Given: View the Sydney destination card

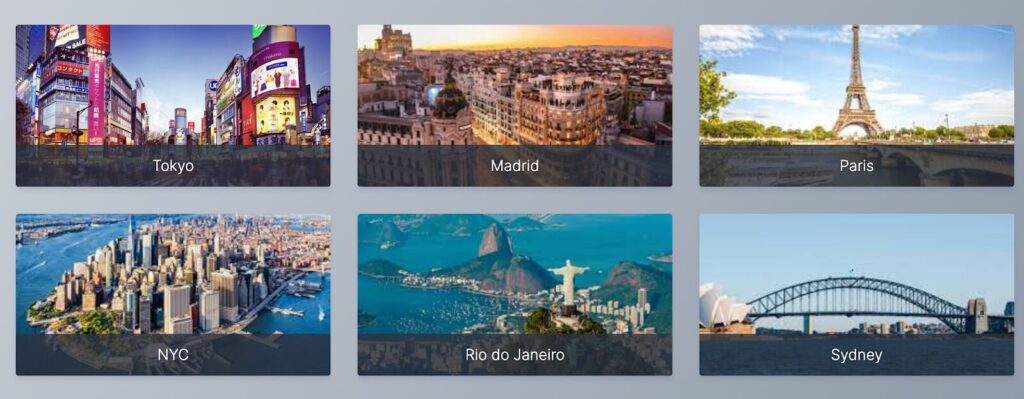Looking at the screenshot, I should (x=856, y=295).
